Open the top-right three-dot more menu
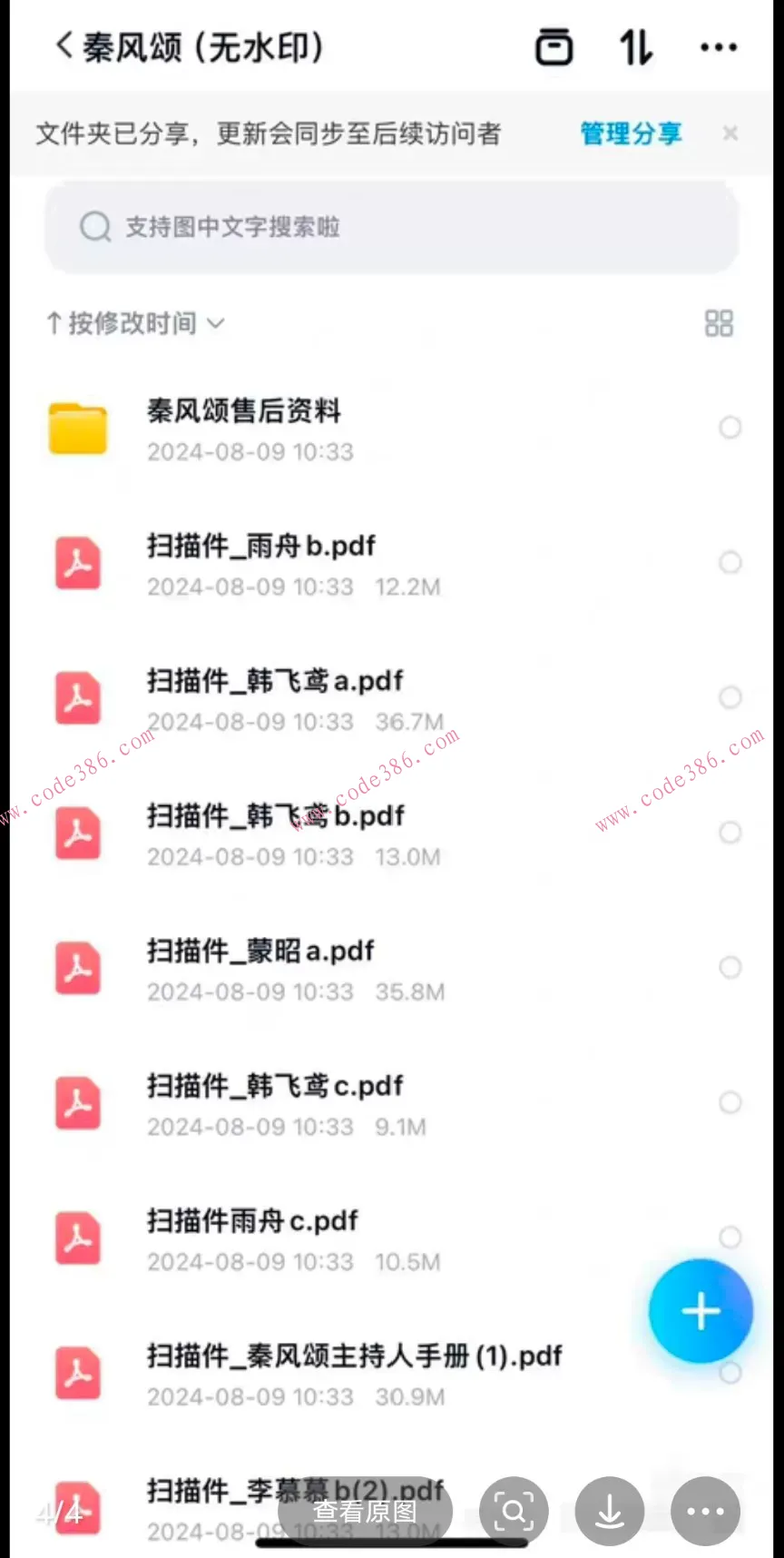 [718, 46]
